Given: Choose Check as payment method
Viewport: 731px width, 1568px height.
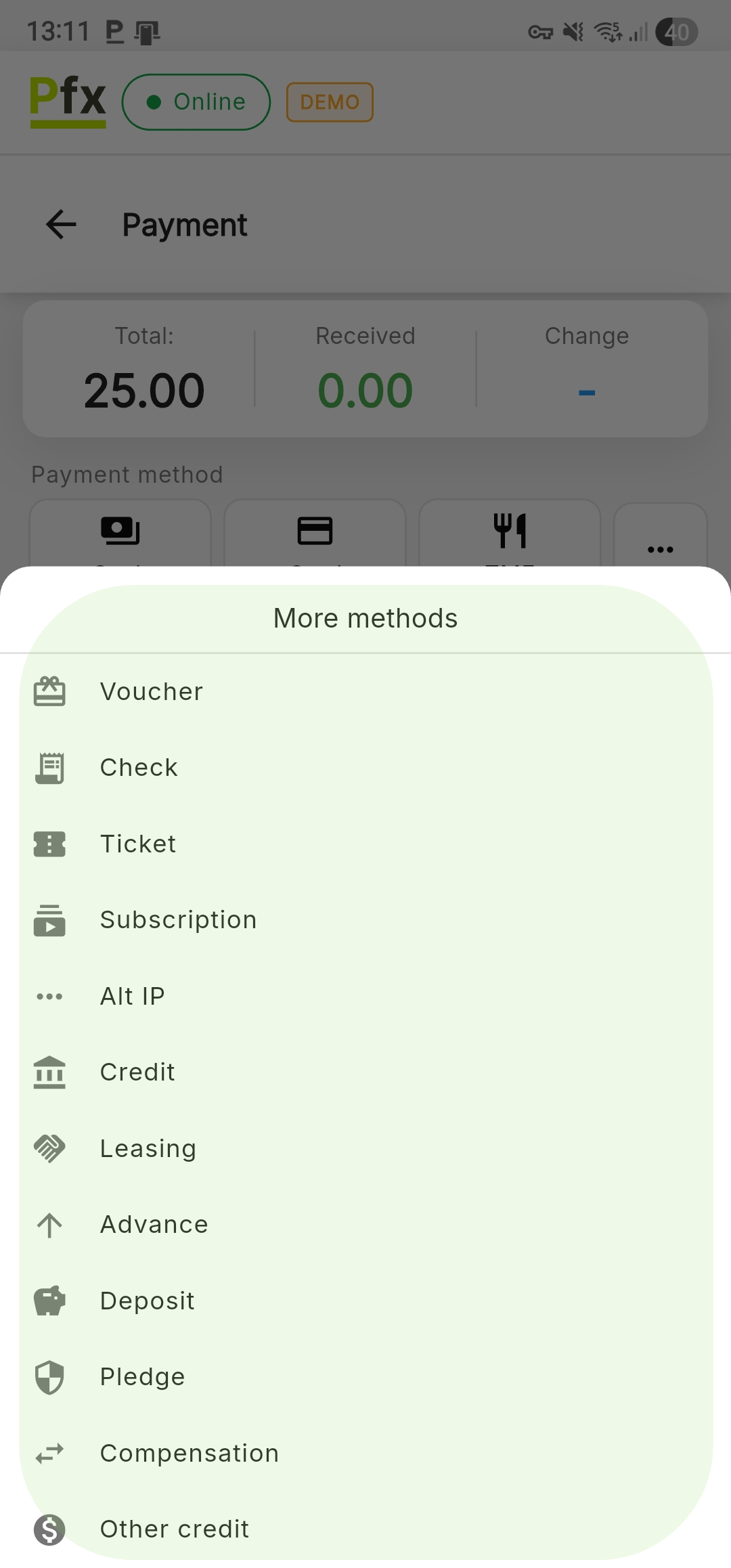Looking at the screenshot, I should [x=139, y=768].
